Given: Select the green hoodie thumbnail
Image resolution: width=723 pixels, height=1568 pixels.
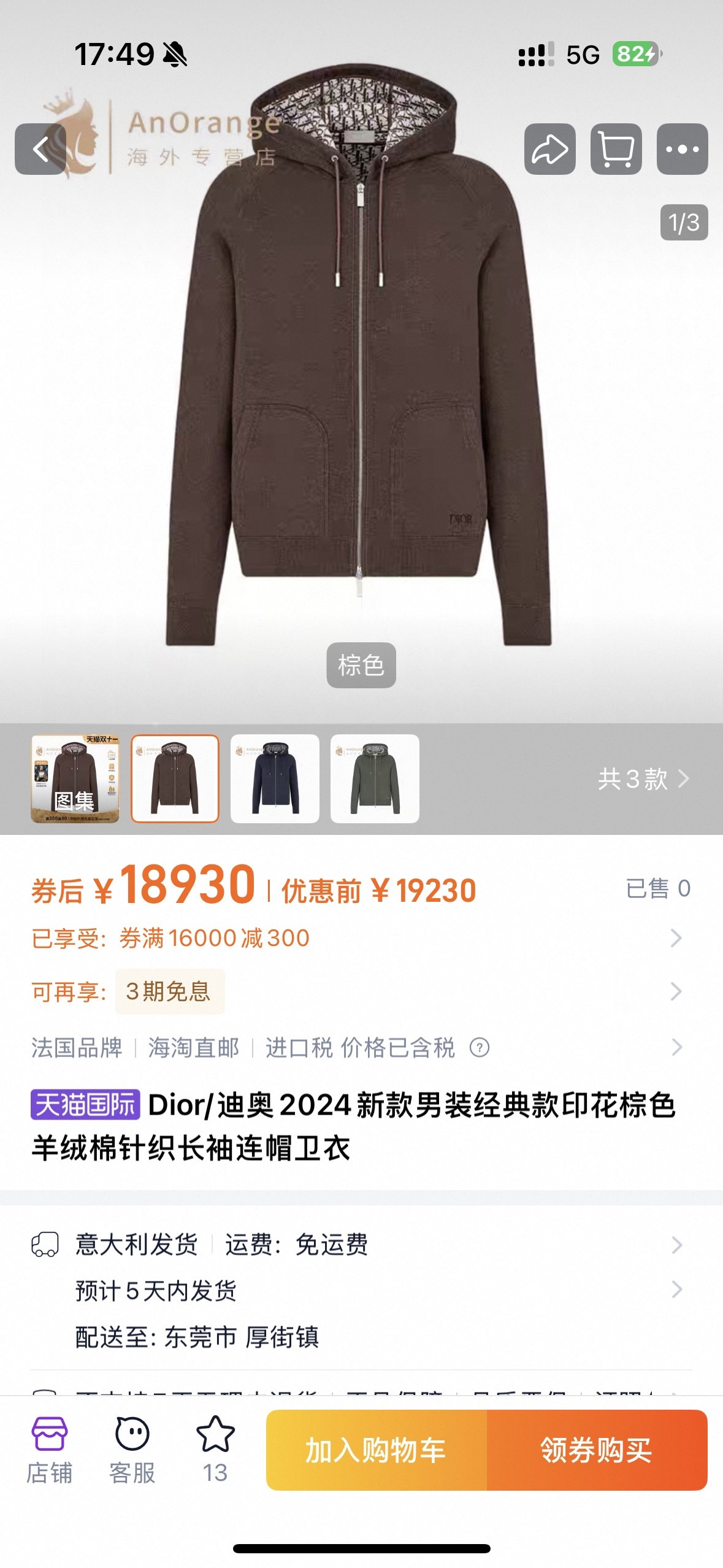Looking at the screenshot, I should point(375,778).
